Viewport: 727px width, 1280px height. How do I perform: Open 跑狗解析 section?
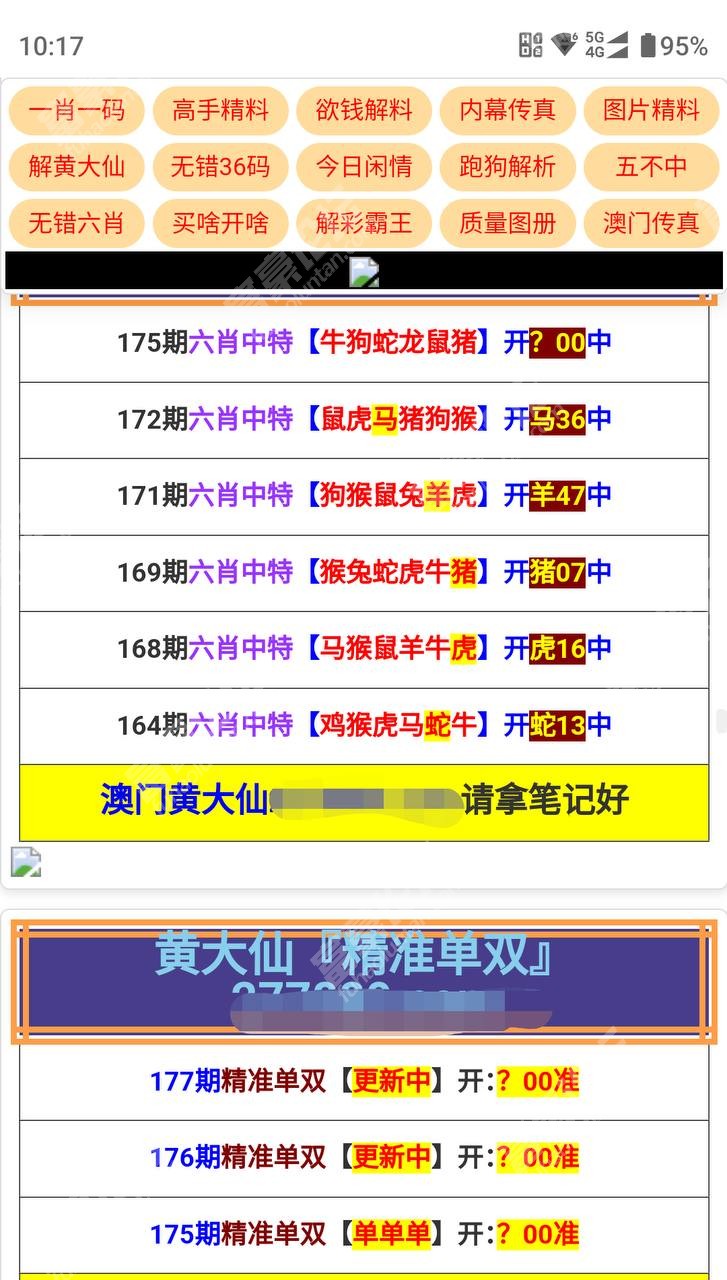tap(508, 166)
